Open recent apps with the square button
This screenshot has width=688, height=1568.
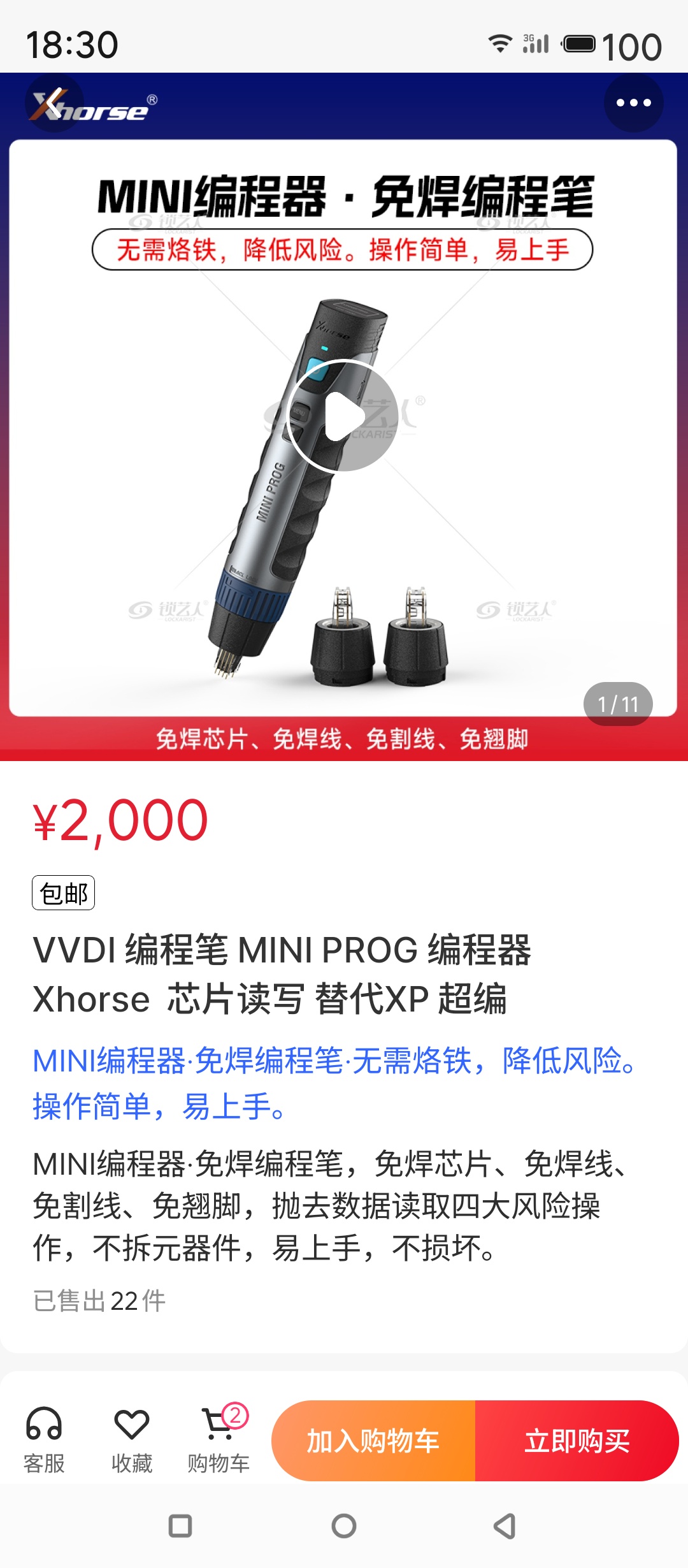(x=180, y=1526)
